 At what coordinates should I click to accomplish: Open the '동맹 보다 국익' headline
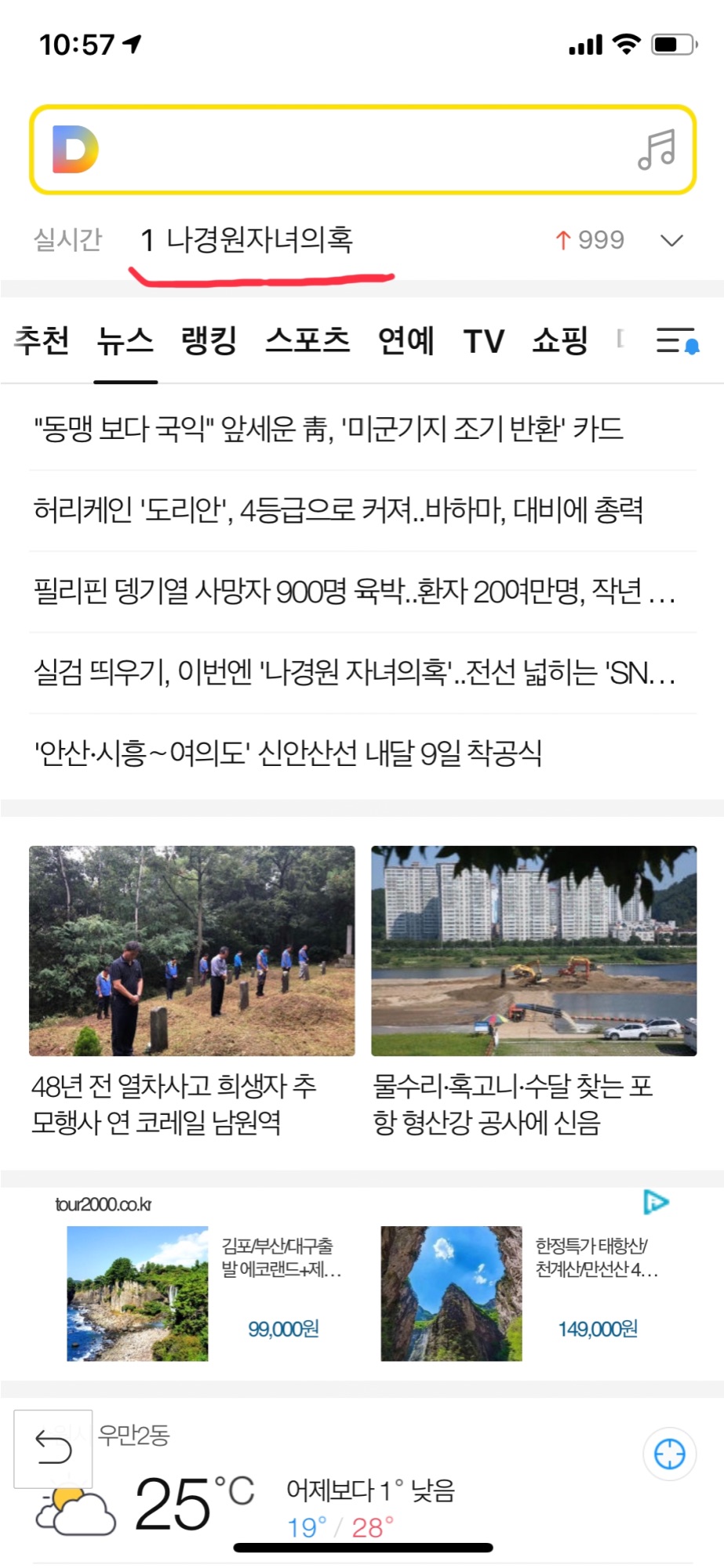(x=328, y=429)
